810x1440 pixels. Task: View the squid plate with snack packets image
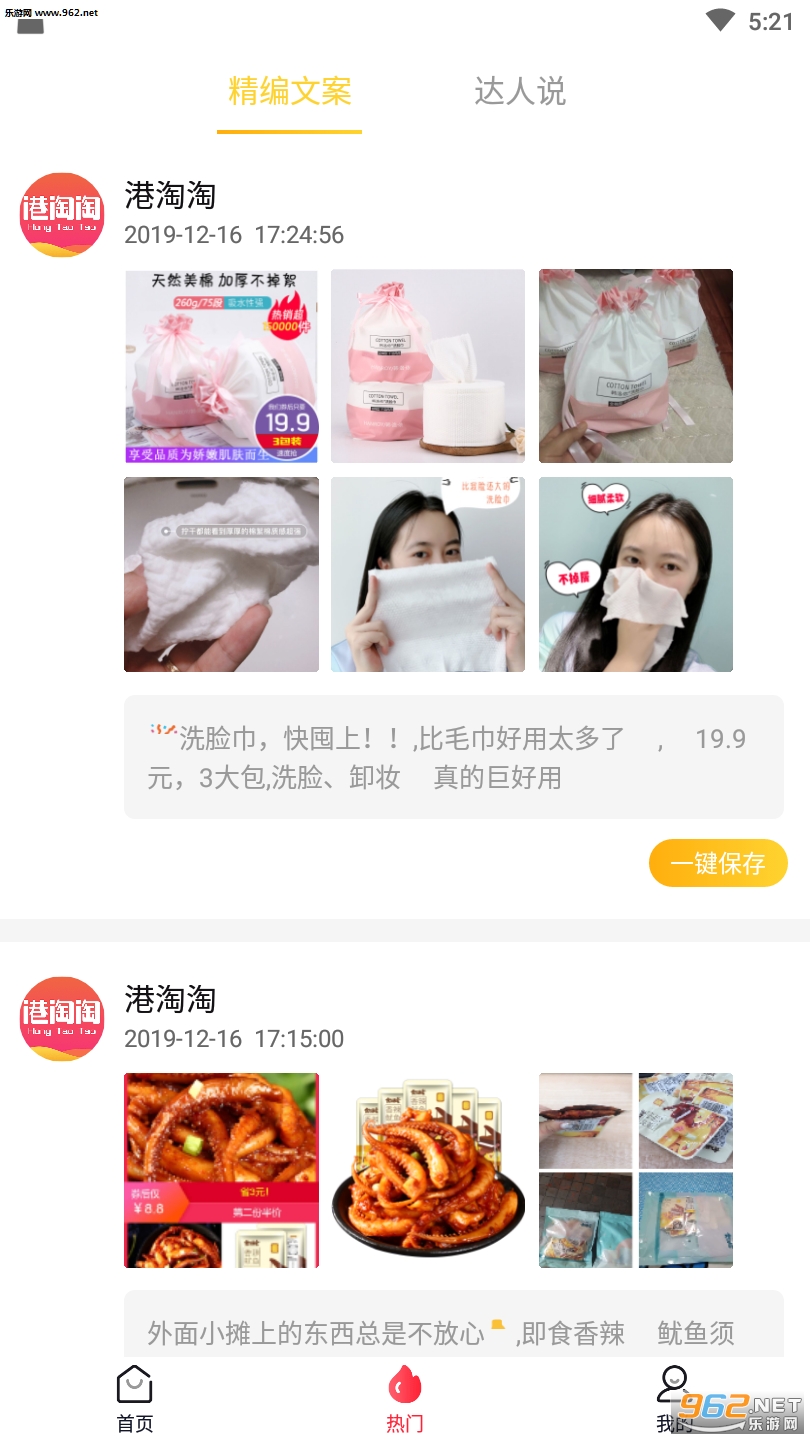point(428,1170)
